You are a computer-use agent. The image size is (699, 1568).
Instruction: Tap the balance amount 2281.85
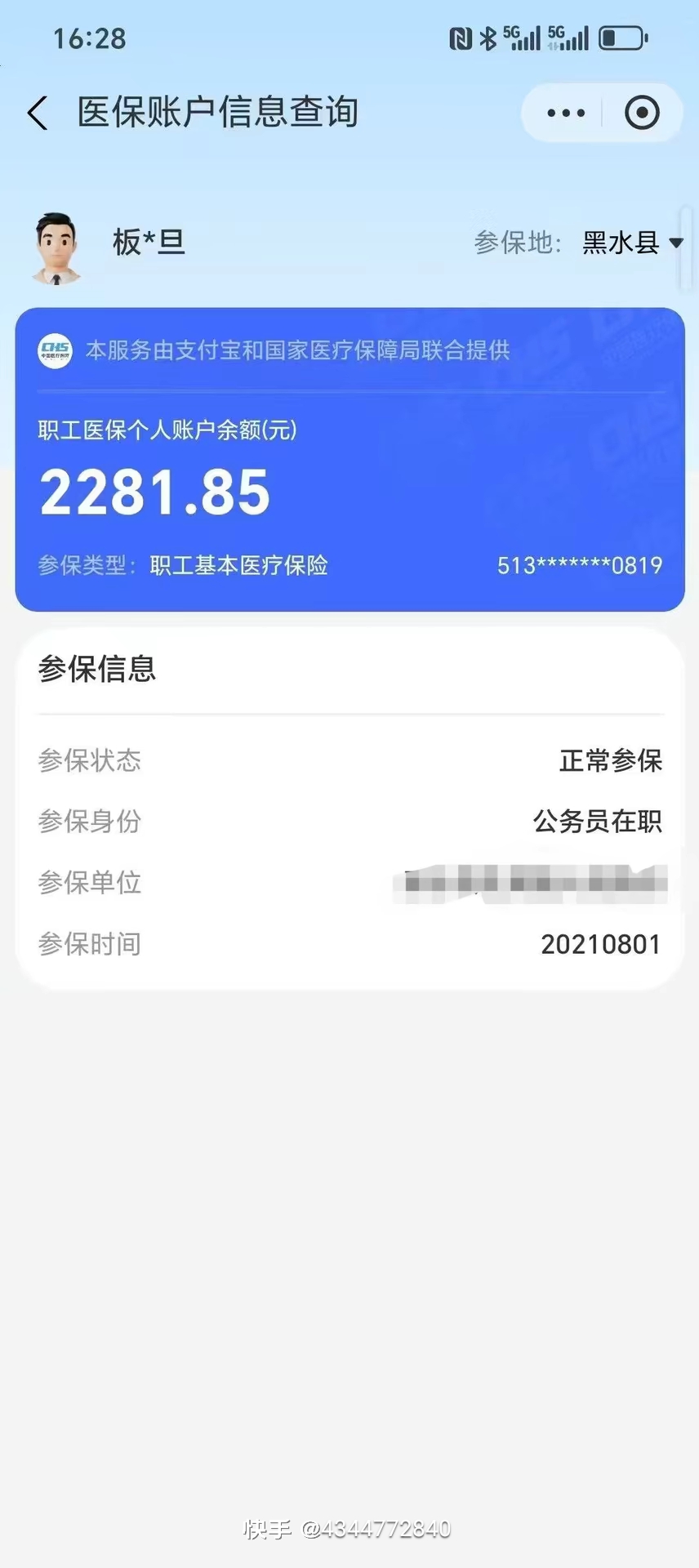[x=155, y=490]
